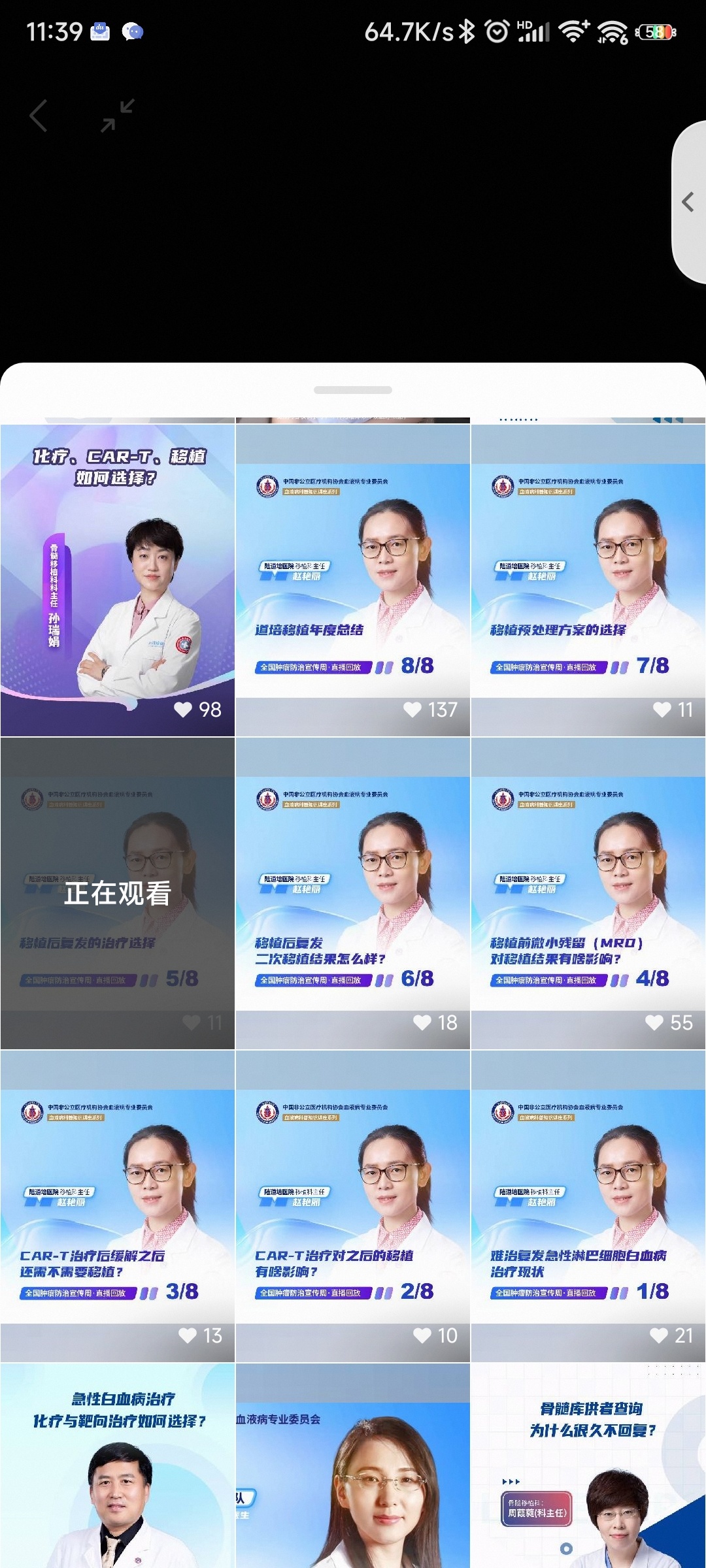The width and height of the screenshot is (706, 1568).
Task: Select the currently playing 5/8 video
Action: click(118, 893)
